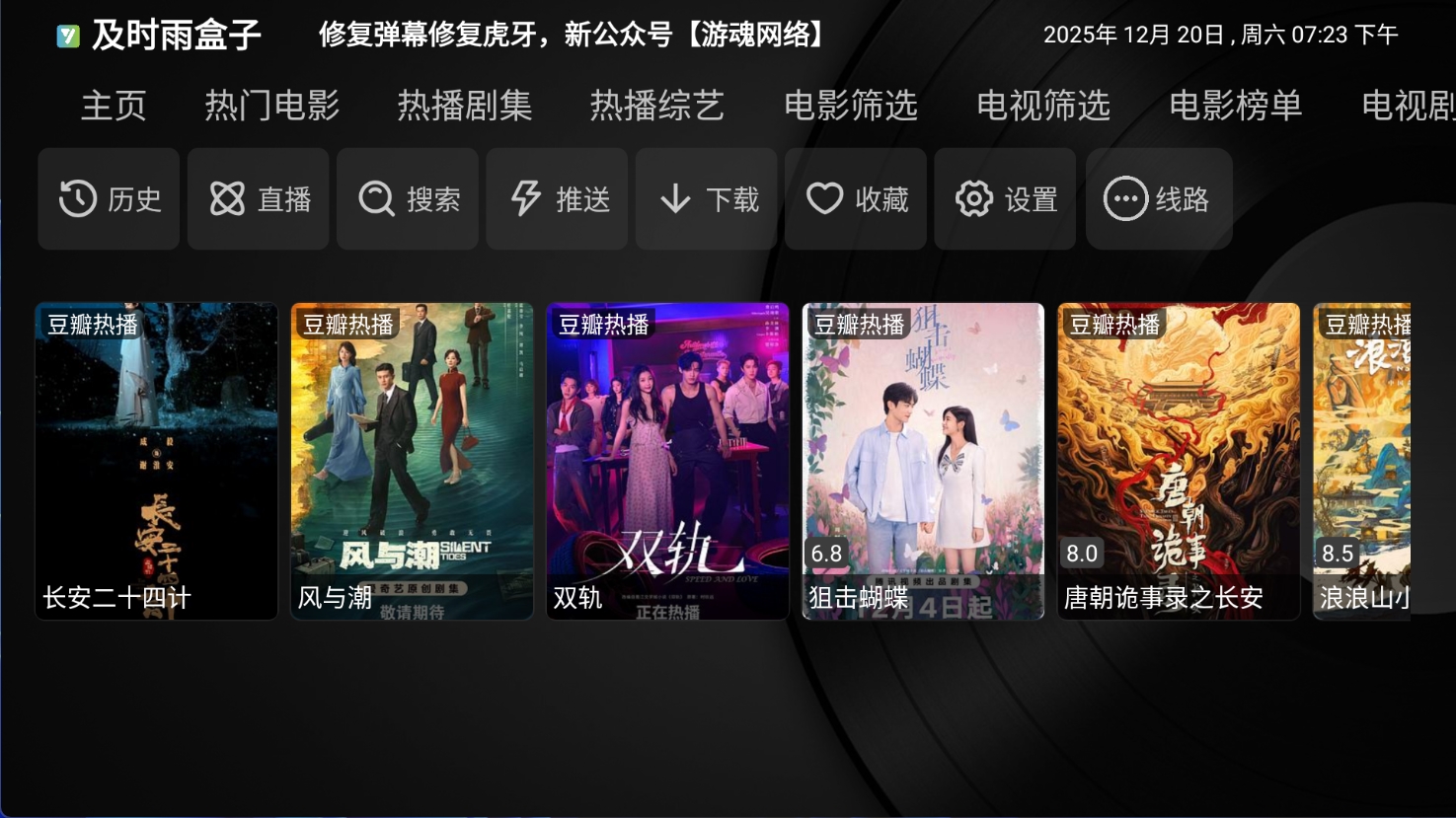
Task: Choose a 线路 source line
Action: 1159,199
